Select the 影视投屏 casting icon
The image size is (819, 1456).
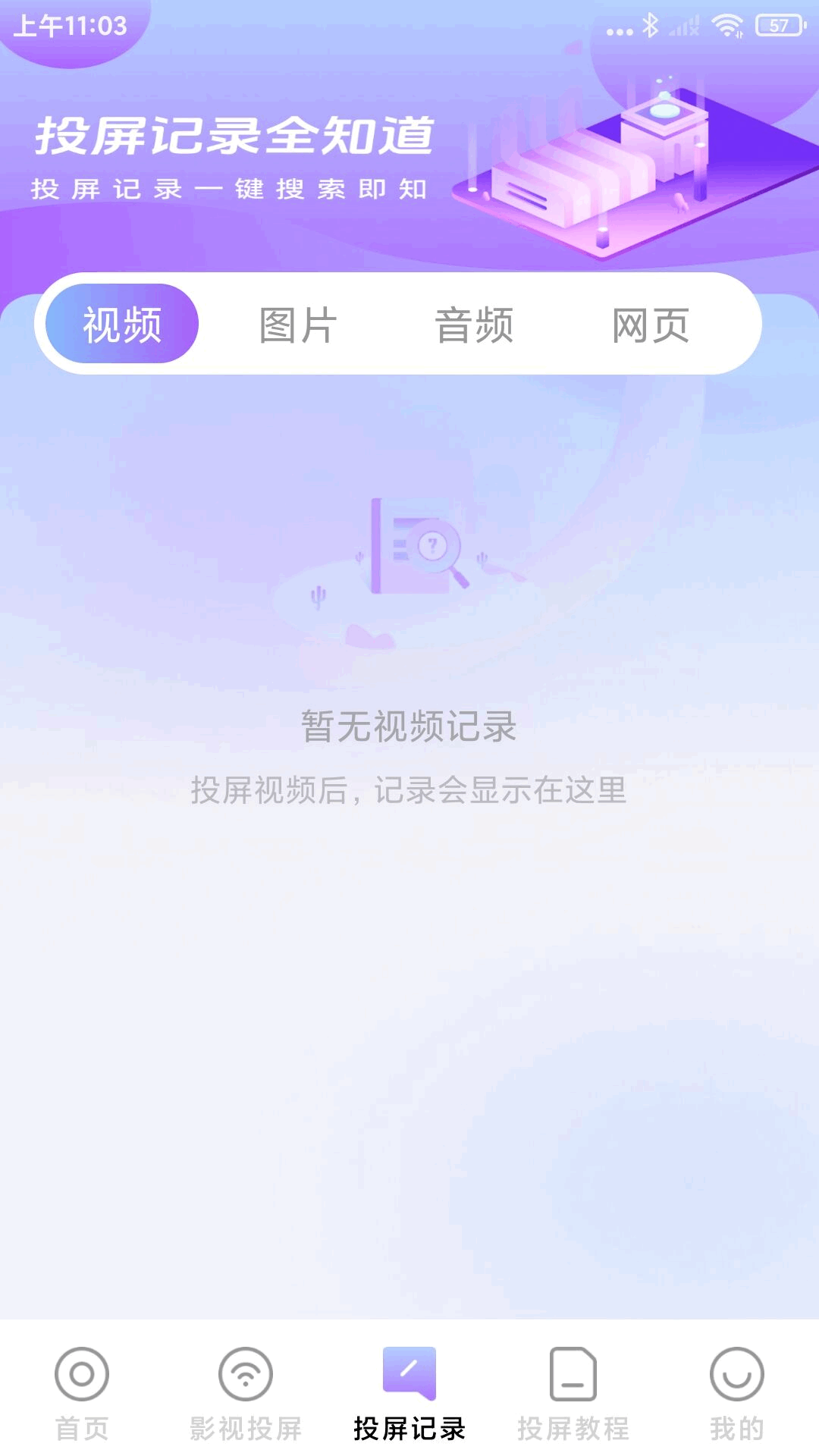point(246,1374)
